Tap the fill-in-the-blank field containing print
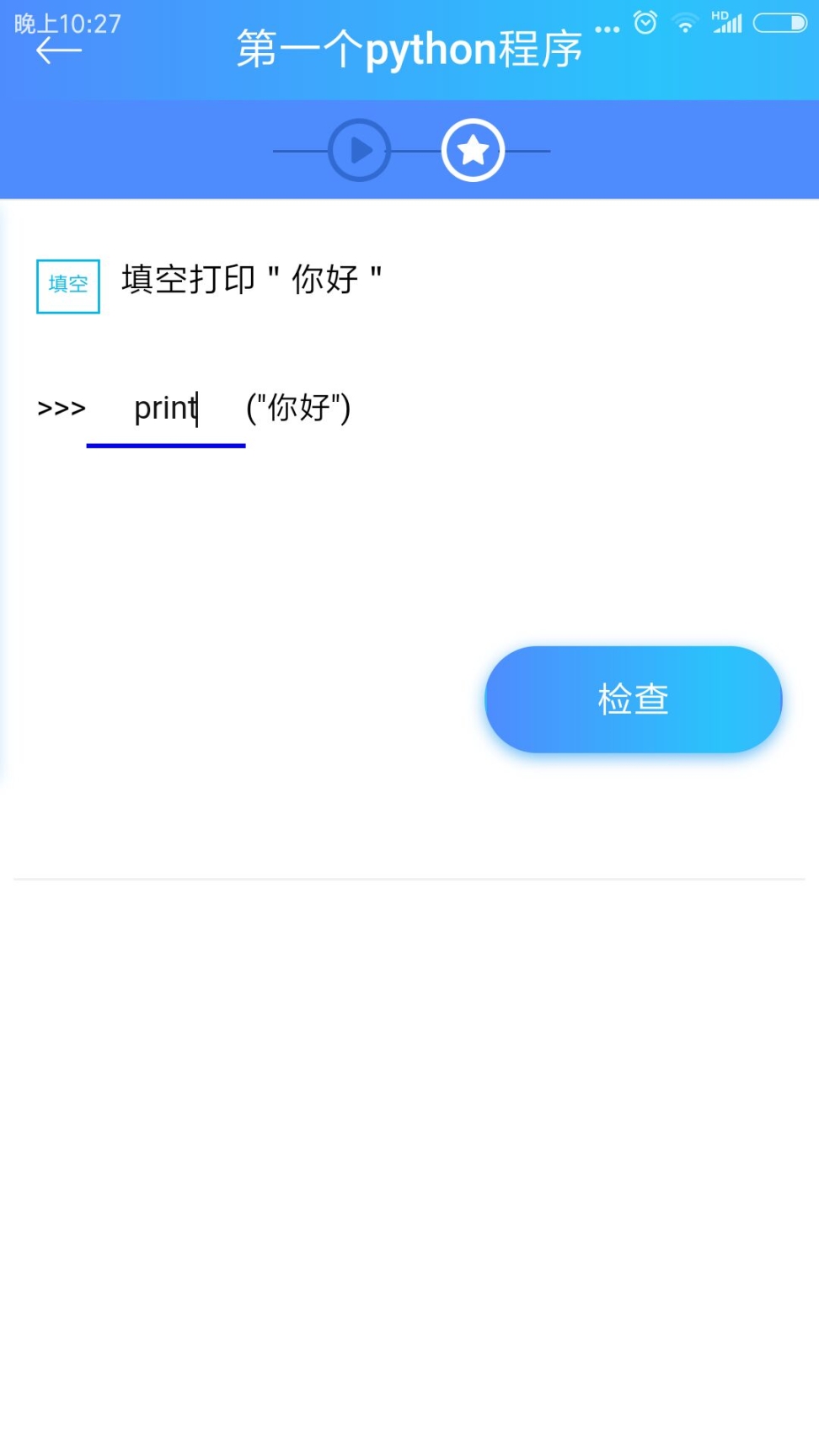Screen dimensions: 819x1456 (166, 409)
